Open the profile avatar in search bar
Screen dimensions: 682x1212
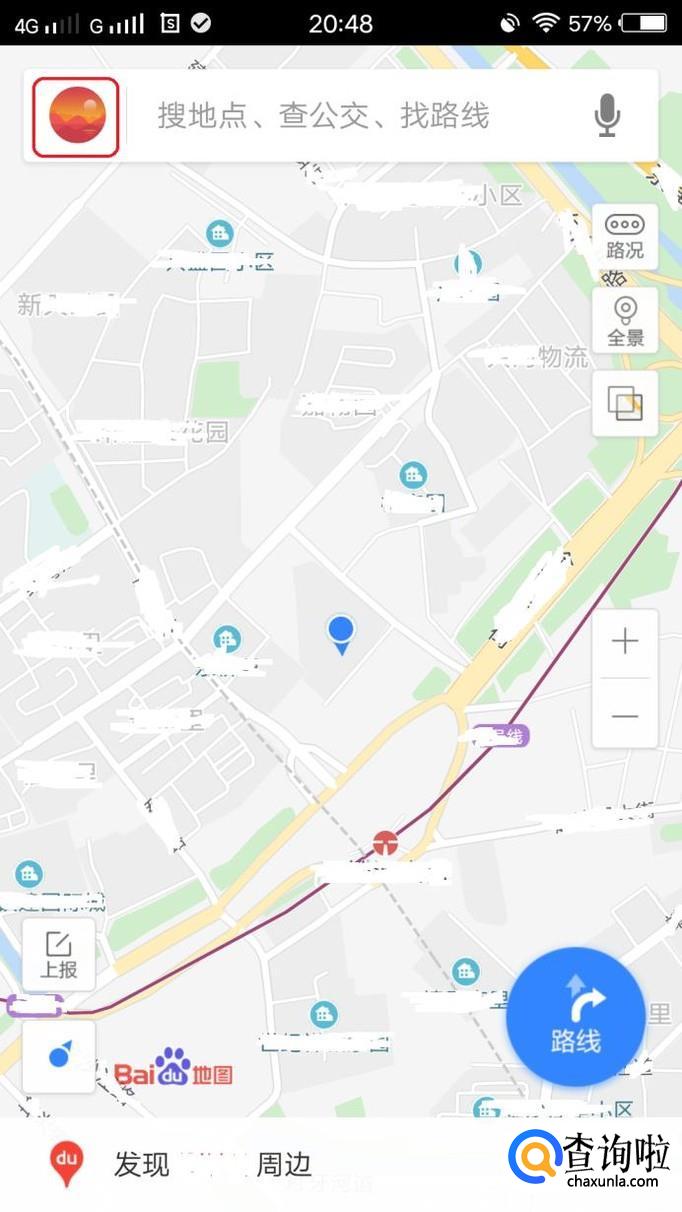(76, 117)
